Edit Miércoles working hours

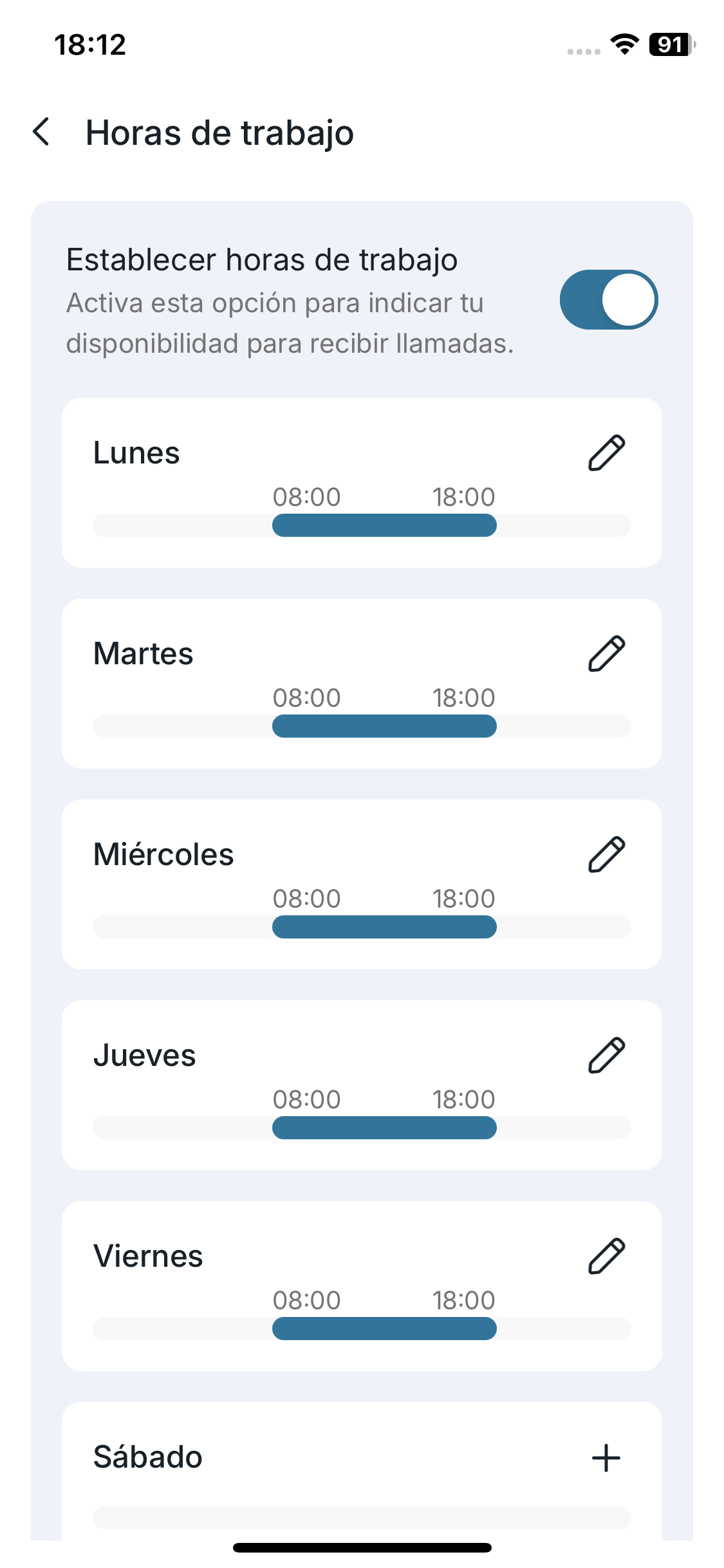(606, 855)
